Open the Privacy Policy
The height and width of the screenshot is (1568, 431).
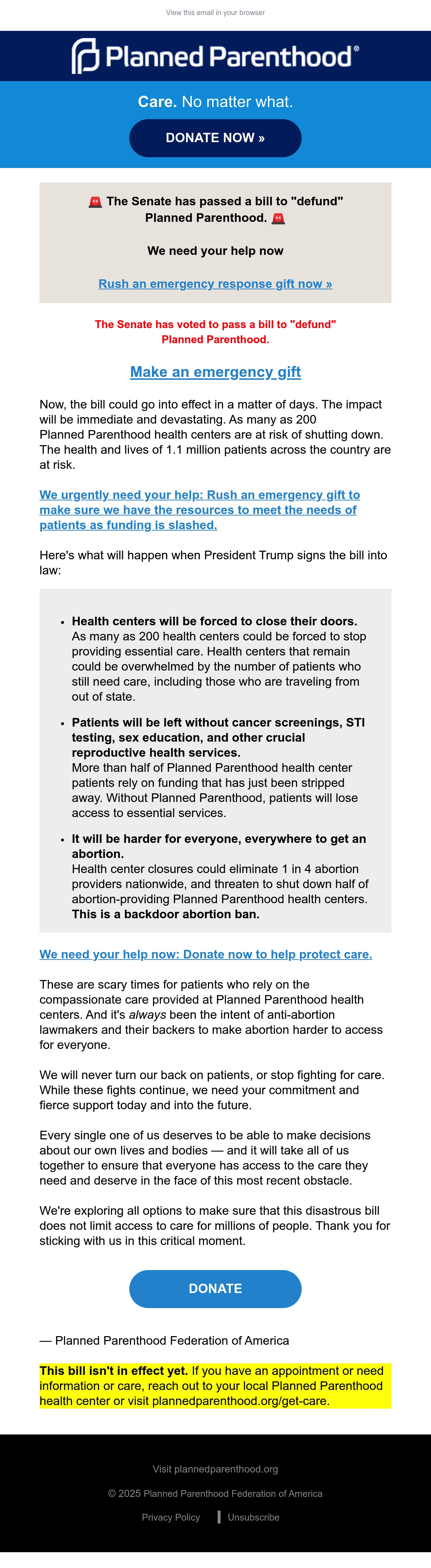point(171,1517)
